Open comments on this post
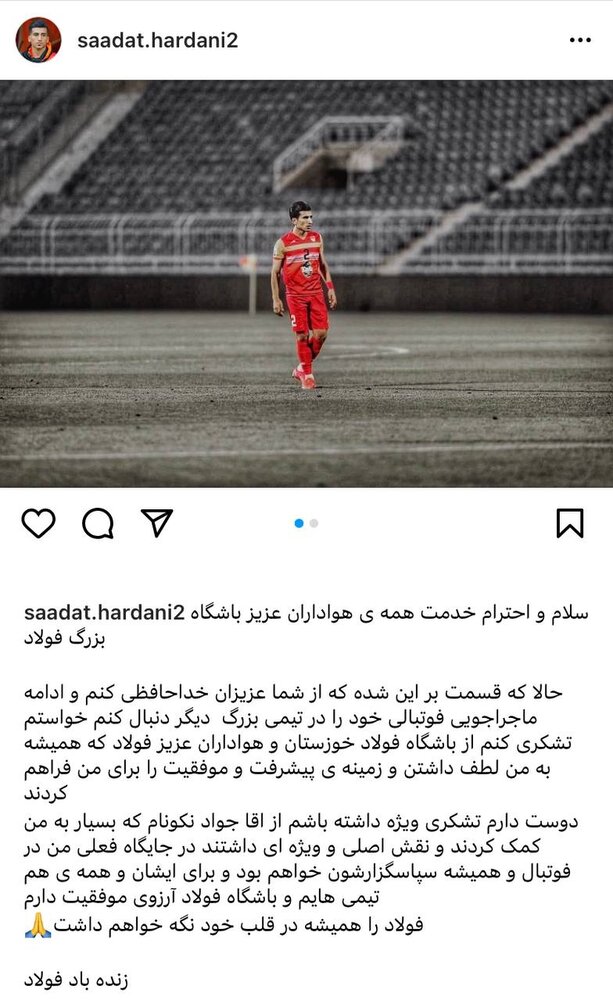The height and width of the screenshot is (1000, 613). pyautogui.click(x=97, y=523)
